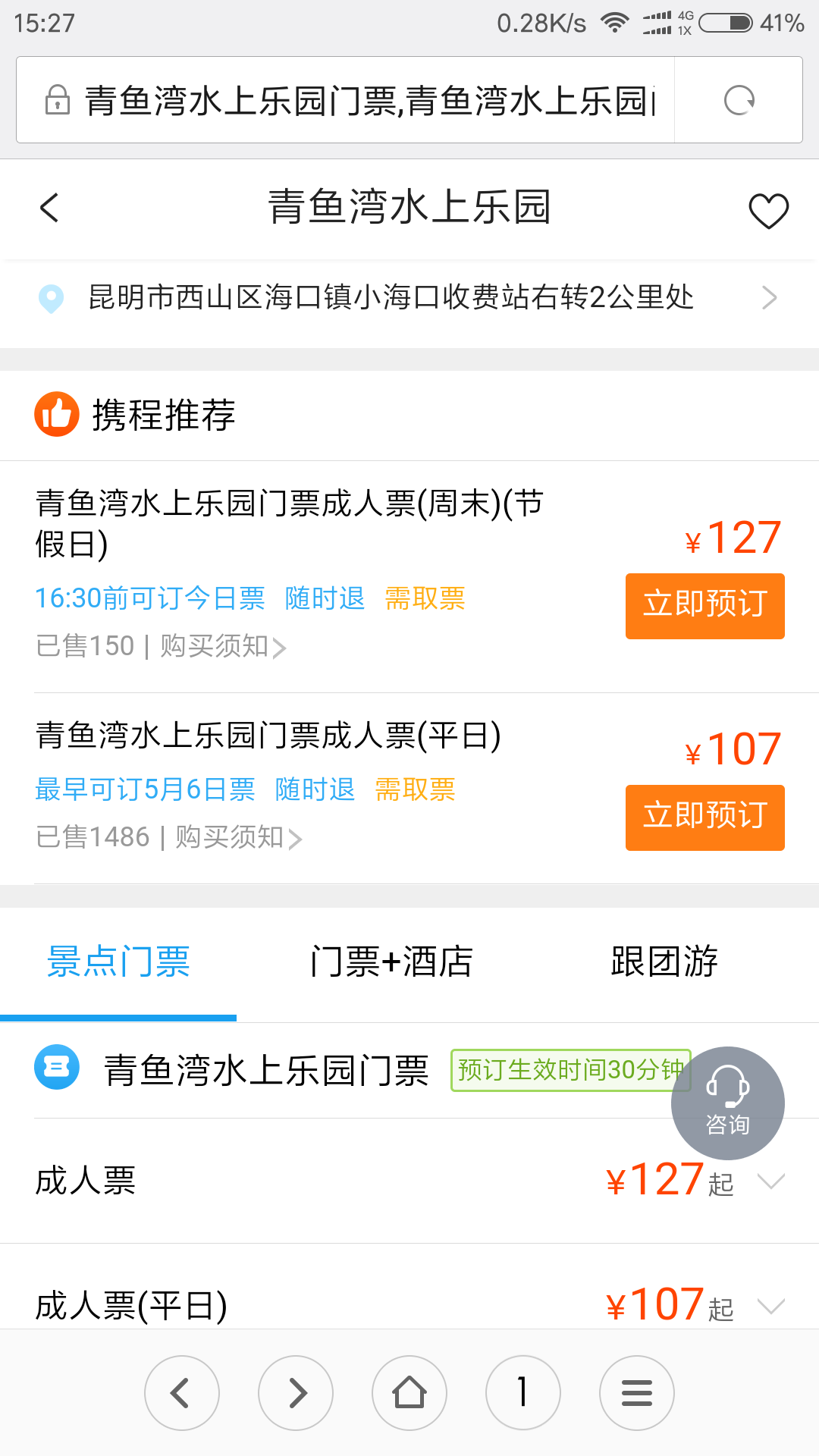Tap the browser address bar
This screenshot has height=1456, width=819.
pos(345,100)
